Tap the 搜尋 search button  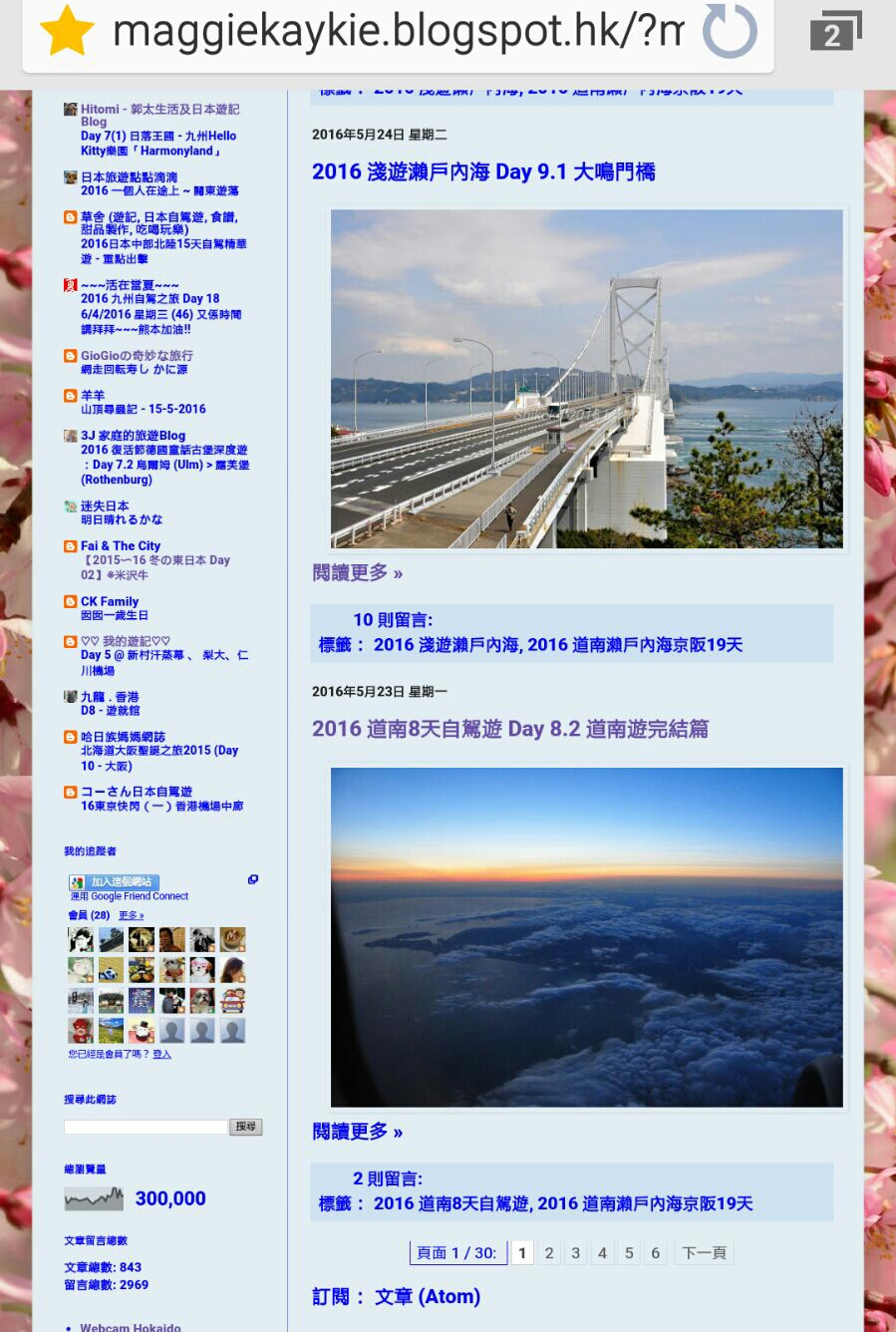pyautogui.click(x=245, y=1127)
